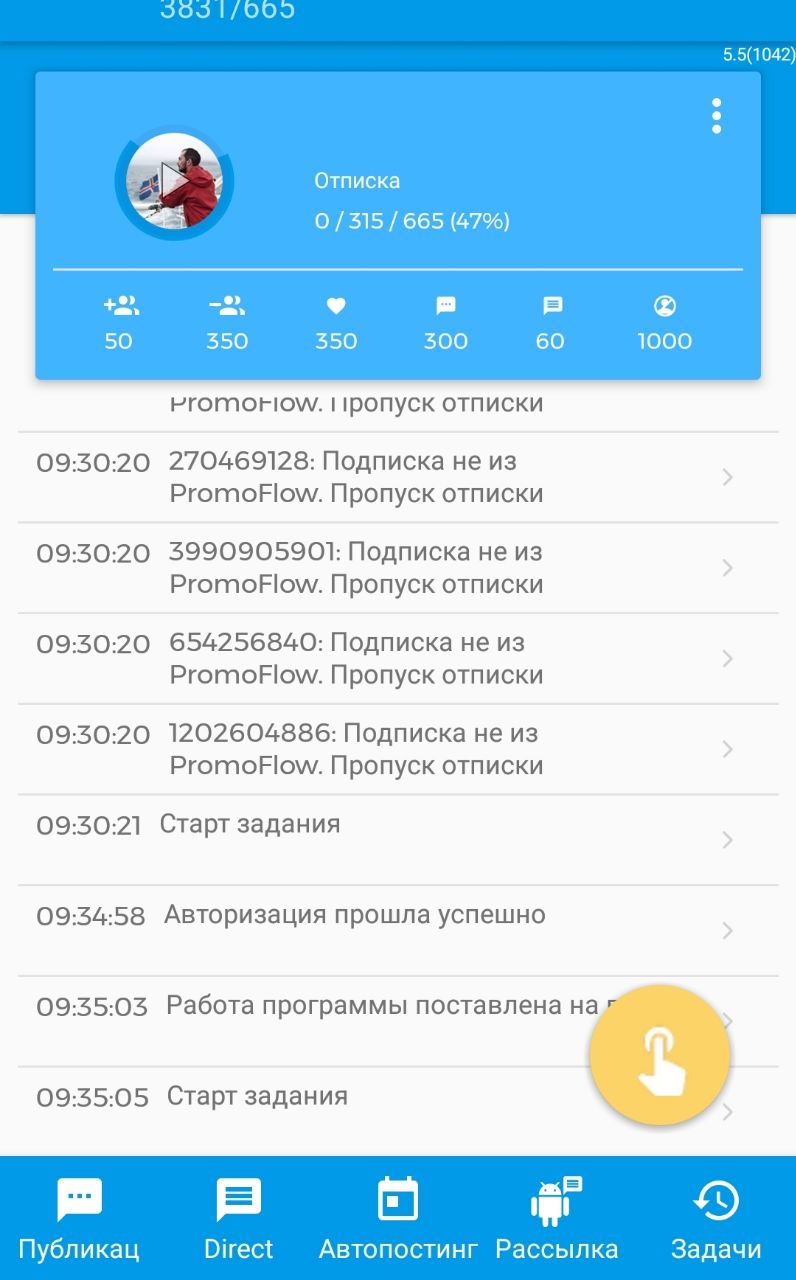Open the three-dot overflow menu on the card
Image resolution: width=796 pixels, height=1280 pixels.
pos(716,116)
